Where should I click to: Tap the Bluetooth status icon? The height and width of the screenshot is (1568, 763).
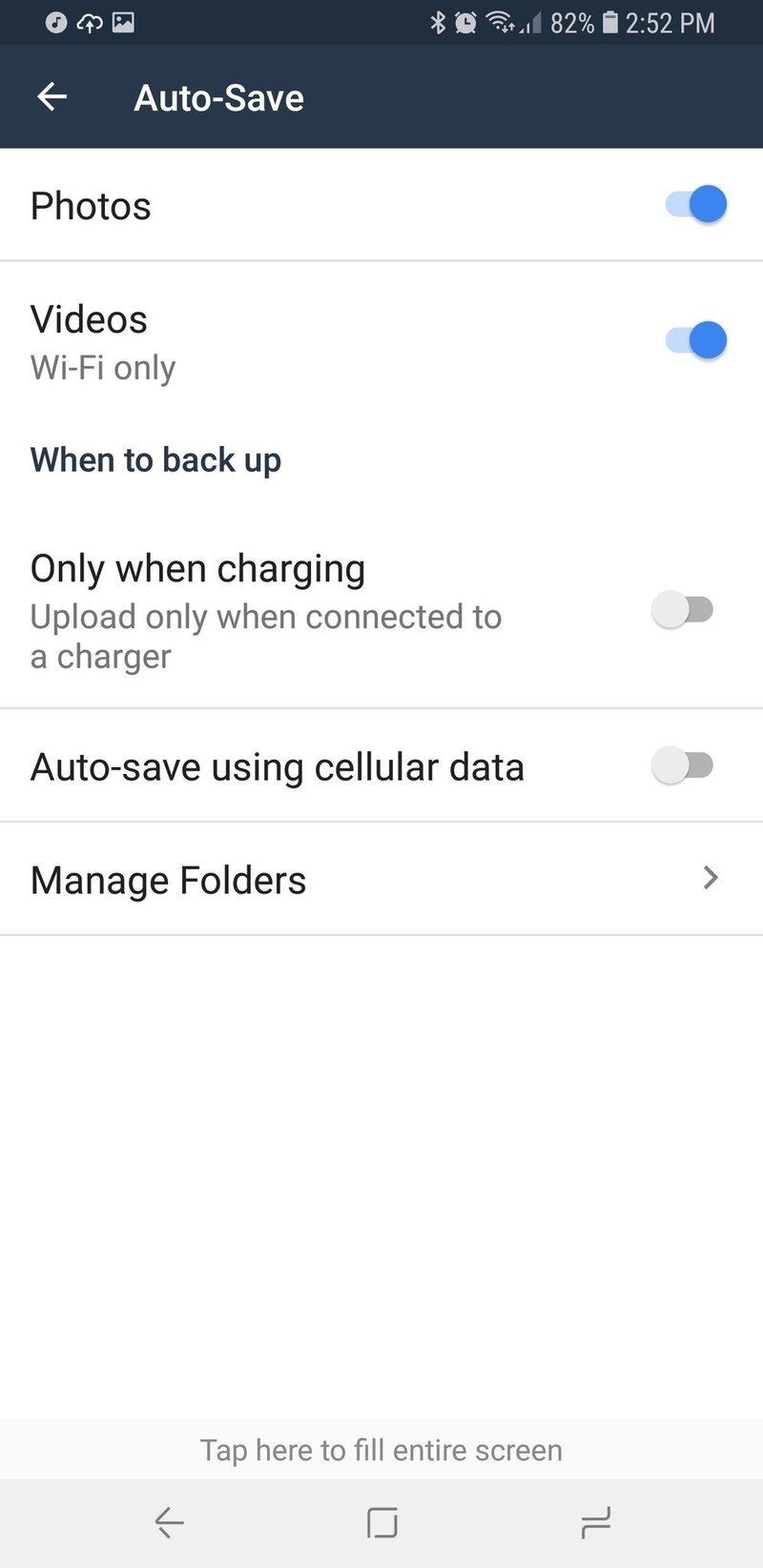tap(438, 23)
